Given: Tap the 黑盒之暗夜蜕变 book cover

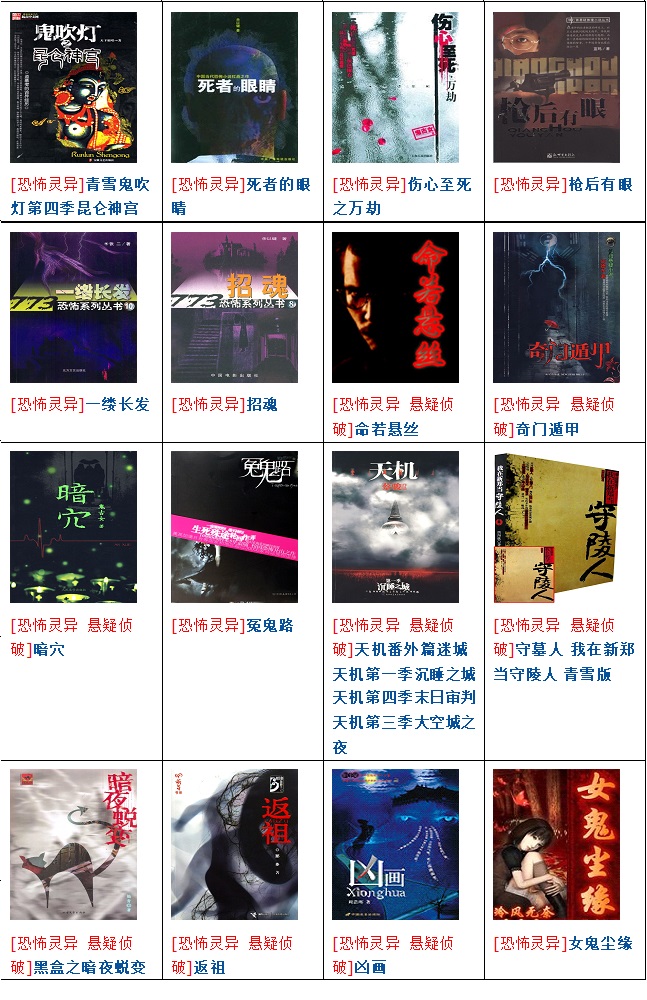Looking at the screenshot, I should point(73,845).
